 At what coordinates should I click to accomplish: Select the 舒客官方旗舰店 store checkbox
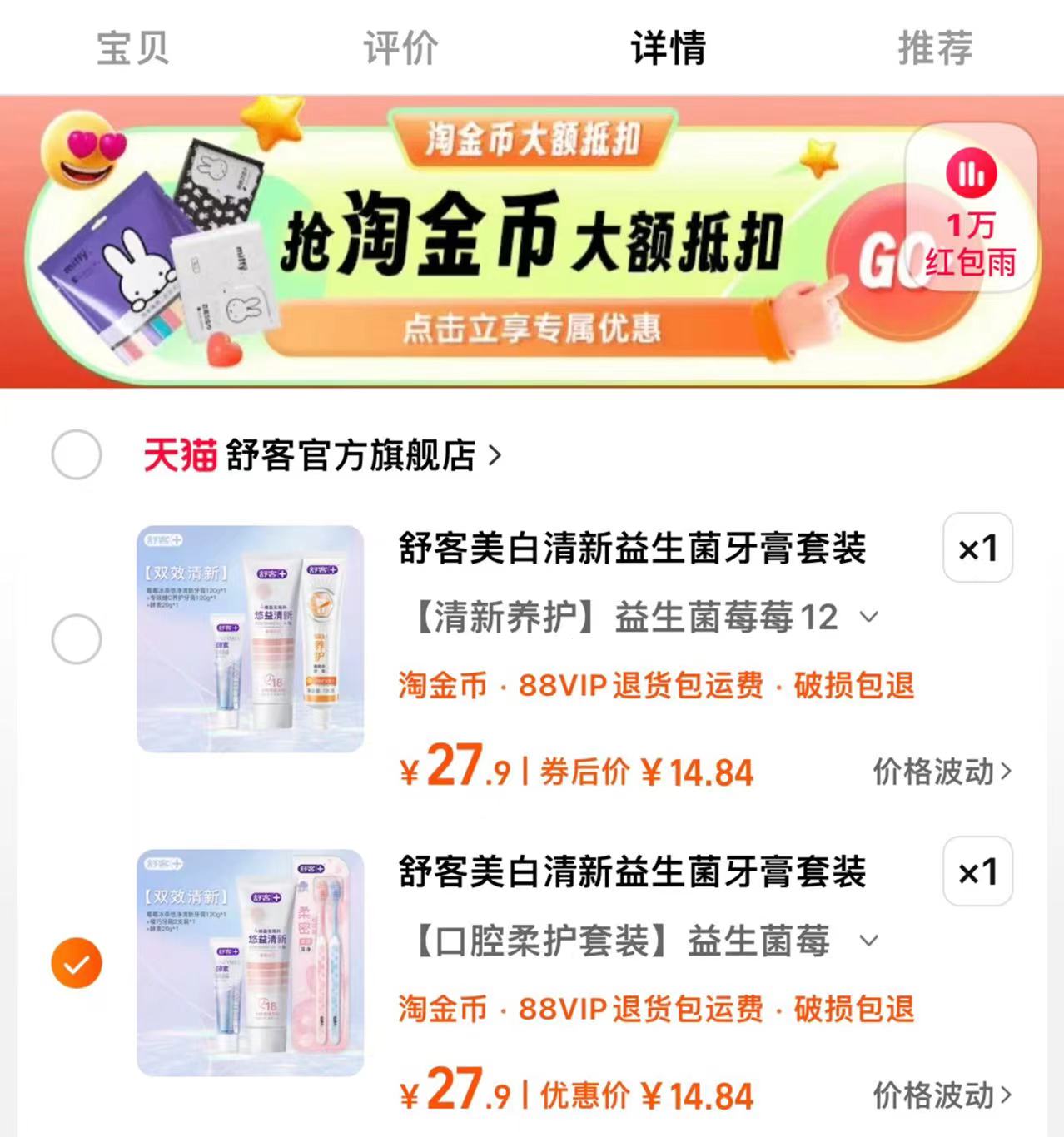[x=76, y=454]
